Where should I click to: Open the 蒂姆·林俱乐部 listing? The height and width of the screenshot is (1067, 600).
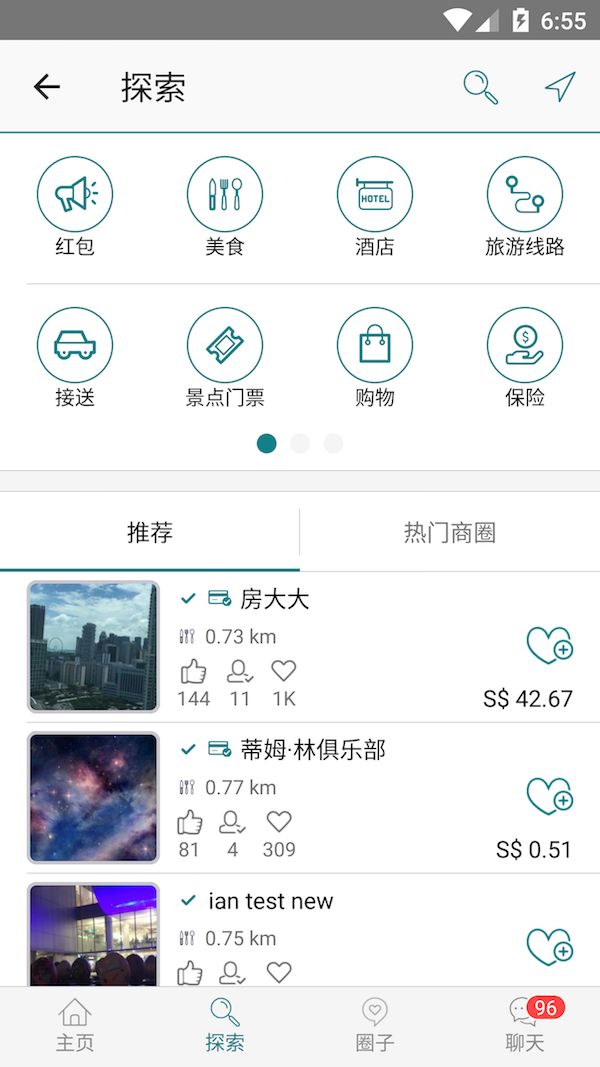click(313, 750)
